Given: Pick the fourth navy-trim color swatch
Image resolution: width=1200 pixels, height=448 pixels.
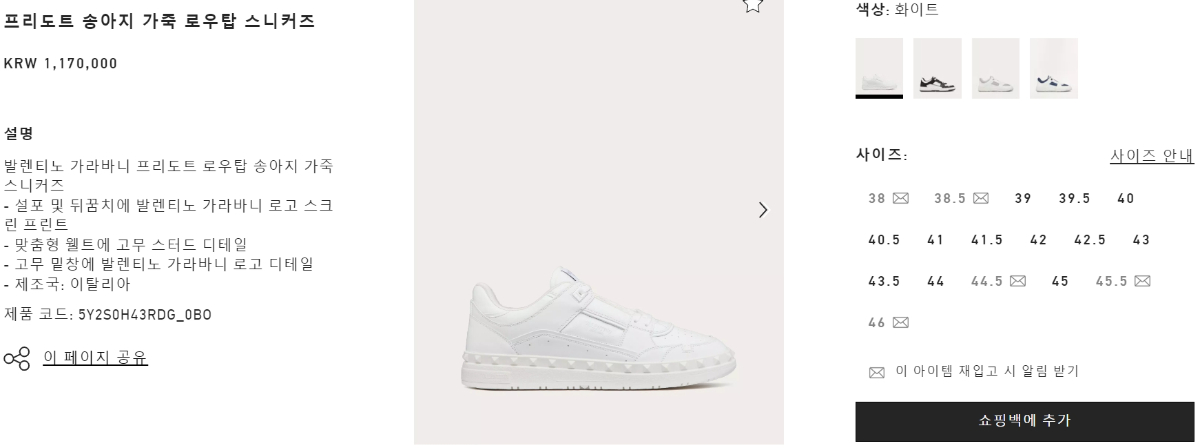Looking at the screenshot, I should [x=1054, y=68].
